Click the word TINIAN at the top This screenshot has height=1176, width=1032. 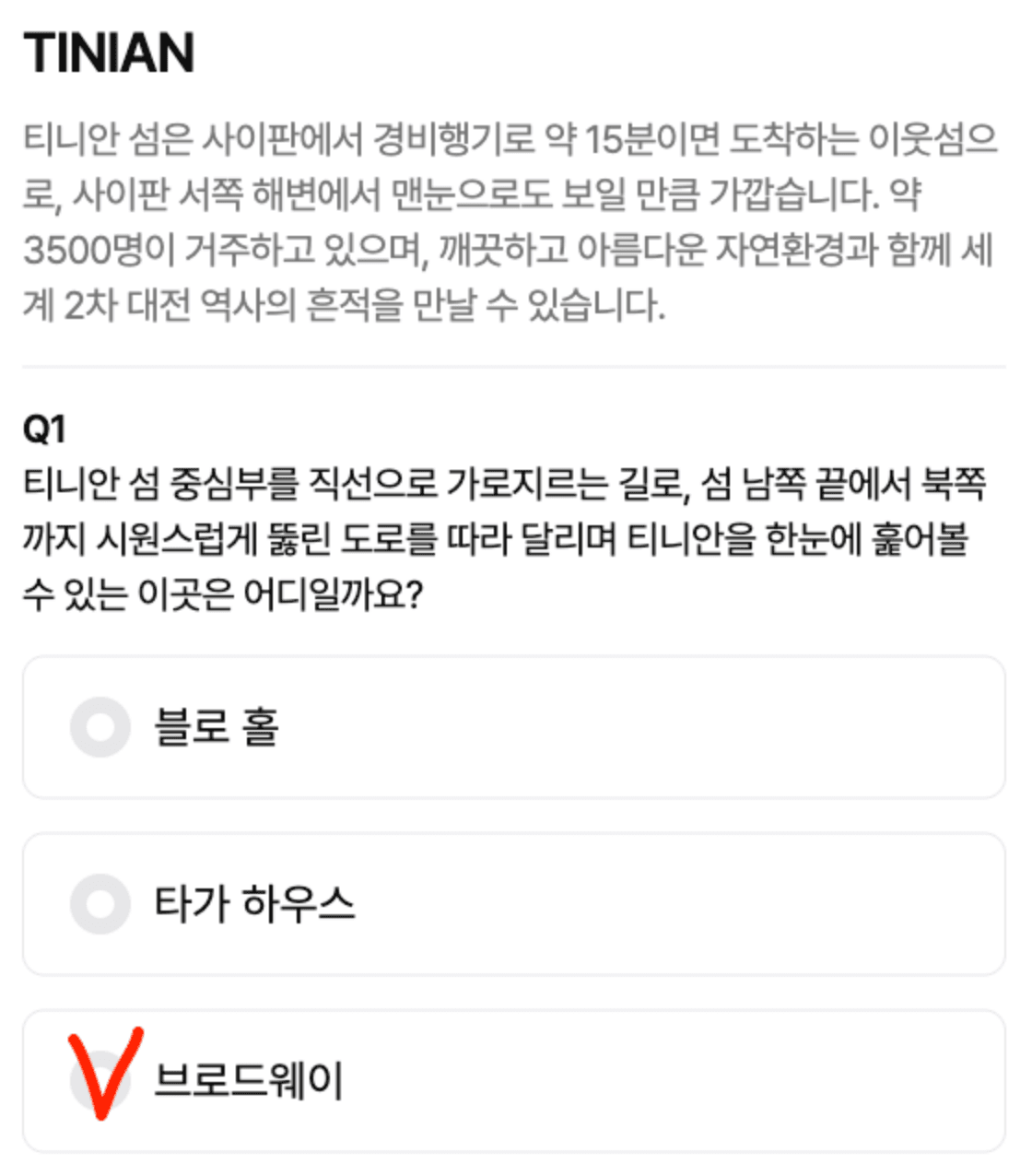tap(111, 53)
